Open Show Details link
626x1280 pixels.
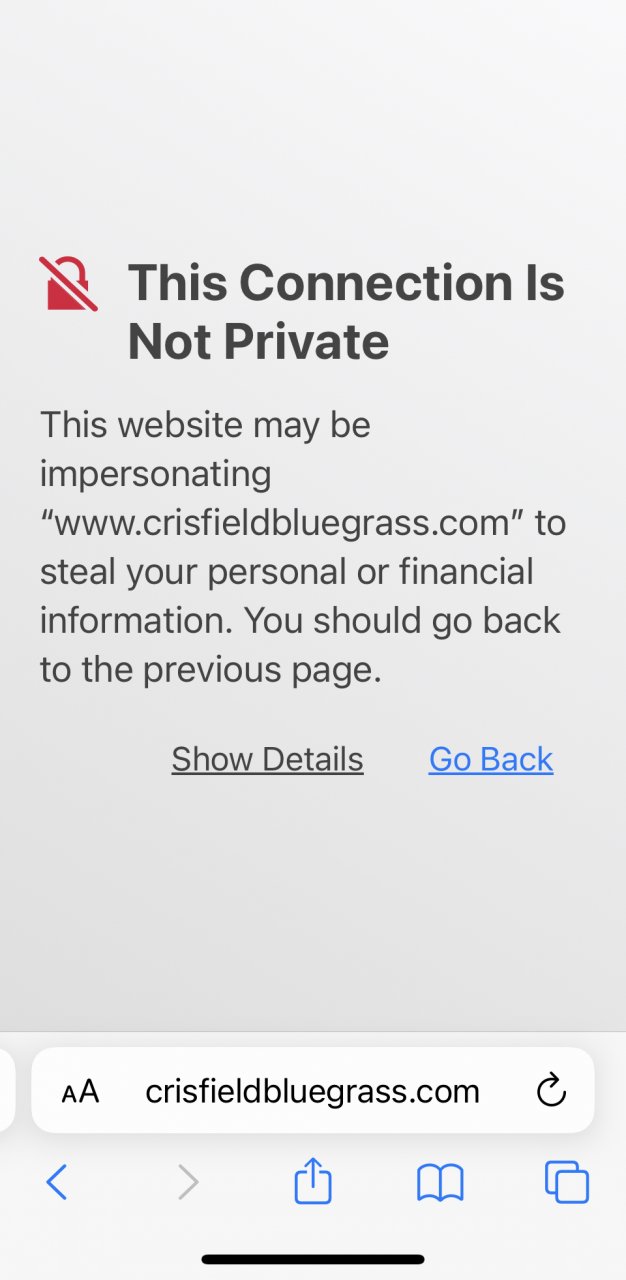[x=267, y=760]
